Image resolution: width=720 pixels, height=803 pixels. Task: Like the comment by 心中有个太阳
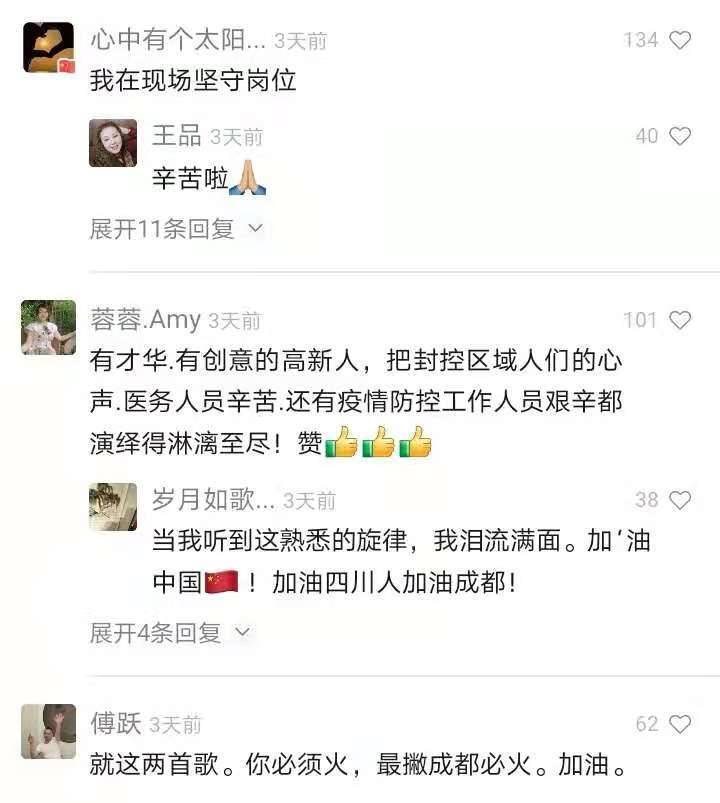coord(680,40)
